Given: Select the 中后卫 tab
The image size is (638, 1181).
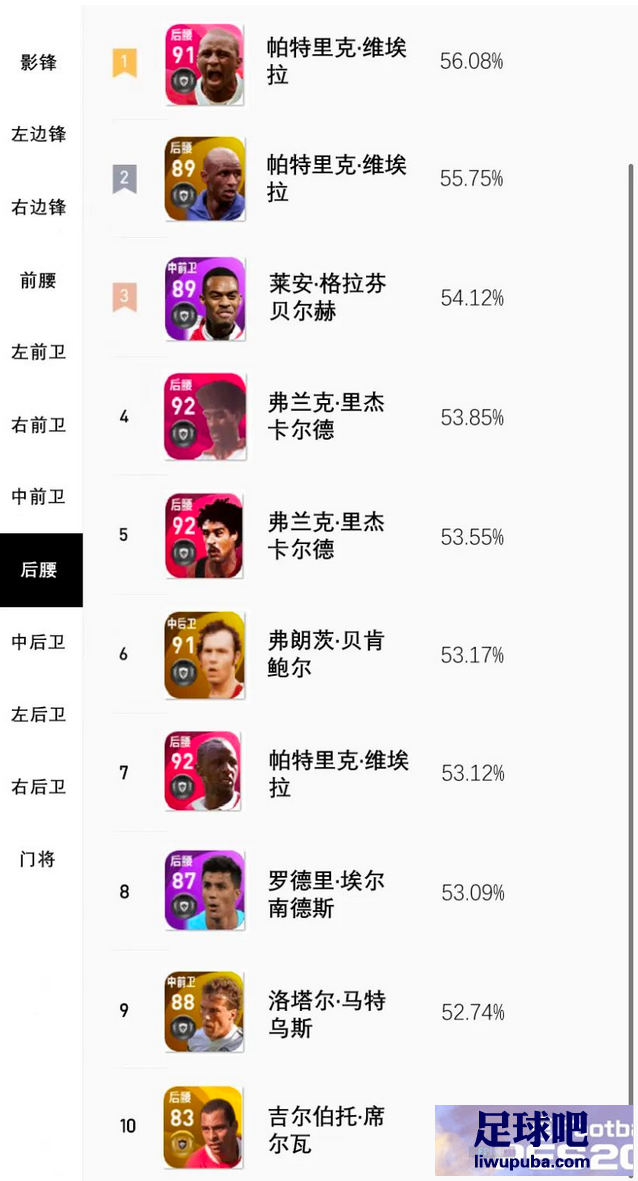Looking at the screenshot, I should pos(39,642).
